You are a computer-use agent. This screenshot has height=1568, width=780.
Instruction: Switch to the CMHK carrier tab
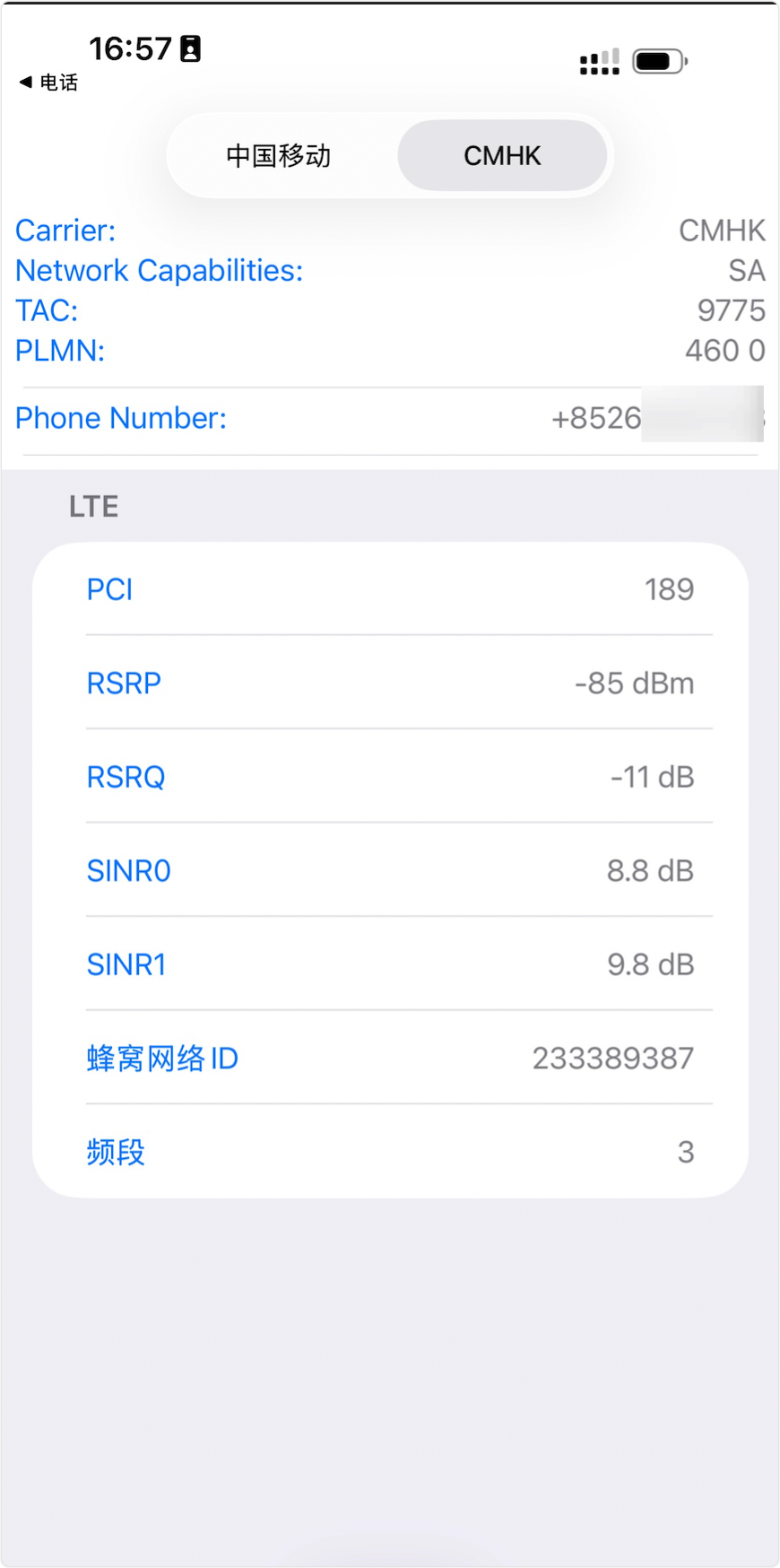502,155
